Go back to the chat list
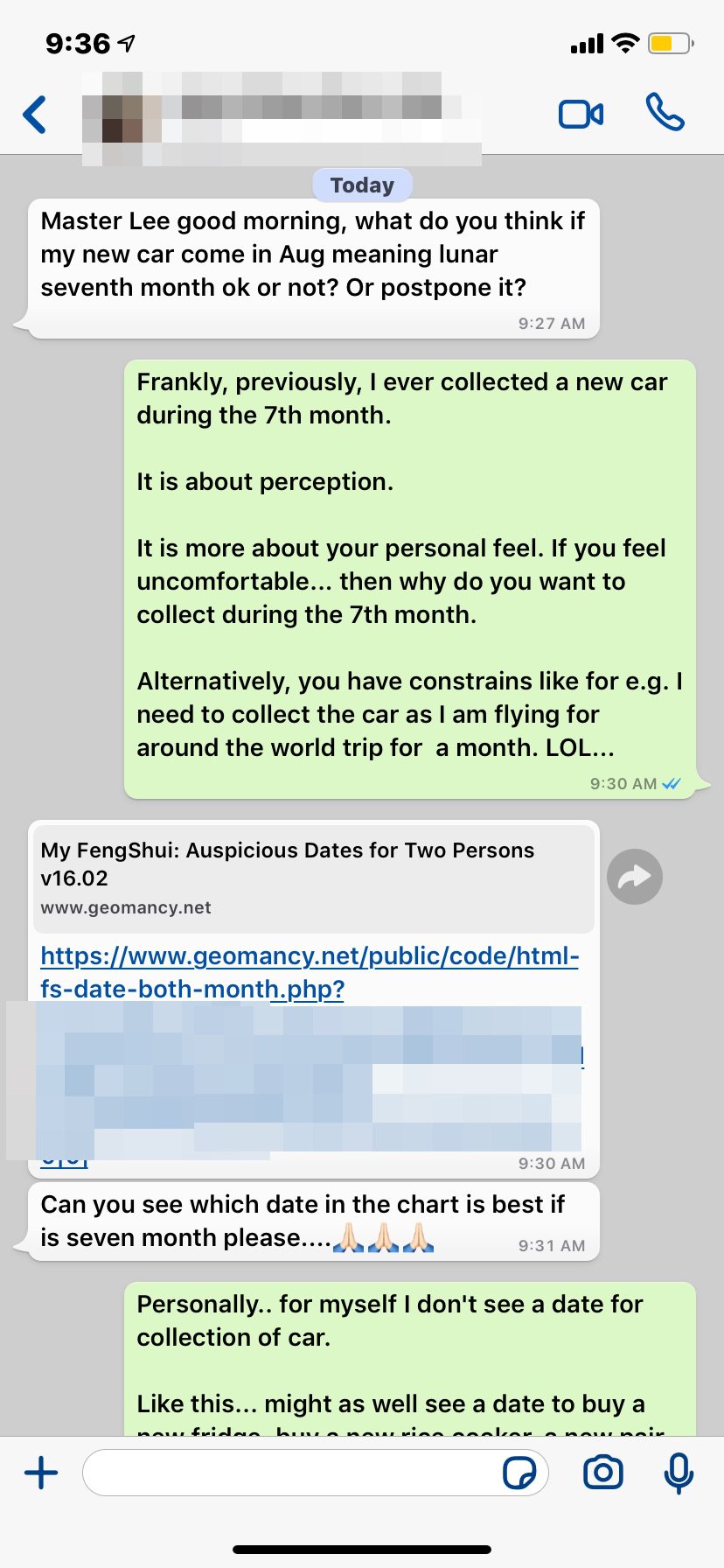The width and height of the screenshot is (724, 1568). pos(35,115)
